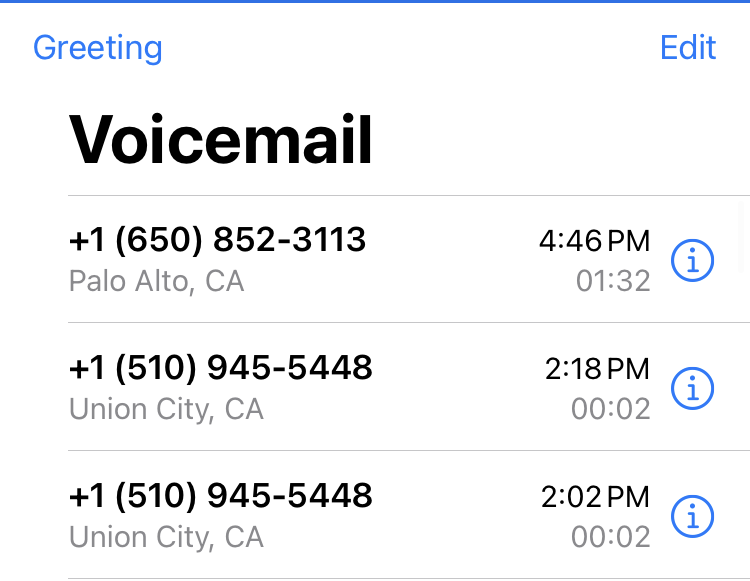This screenshot has width=750, height=581.
Task: Show info for the Palo Alto voicemail
Action: [692, 260]
